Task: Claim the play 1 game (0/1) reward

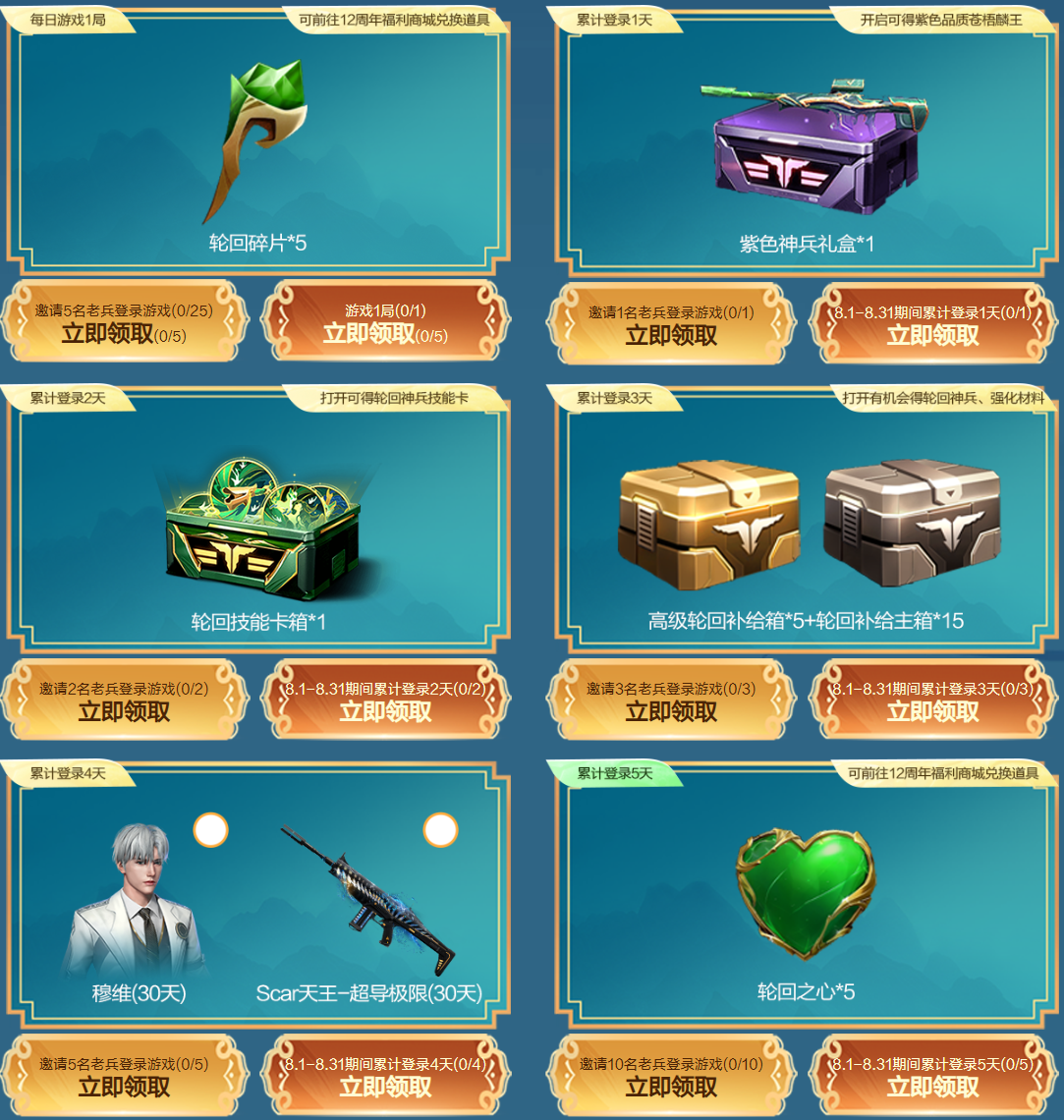Action: tap(385, 323)
